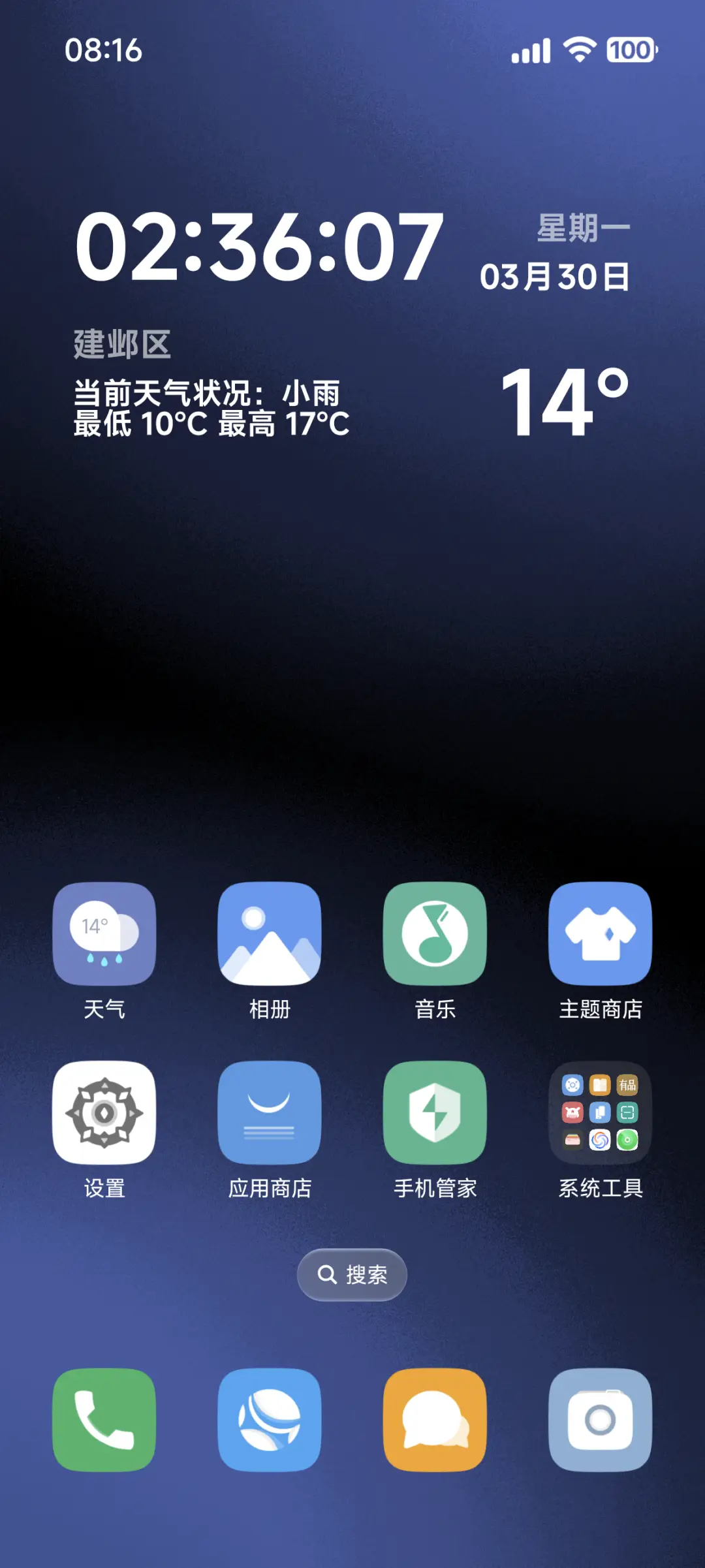Tap the 有品 app inside the folder preview
The image size is (705, 1568).
coord(628,1084)
